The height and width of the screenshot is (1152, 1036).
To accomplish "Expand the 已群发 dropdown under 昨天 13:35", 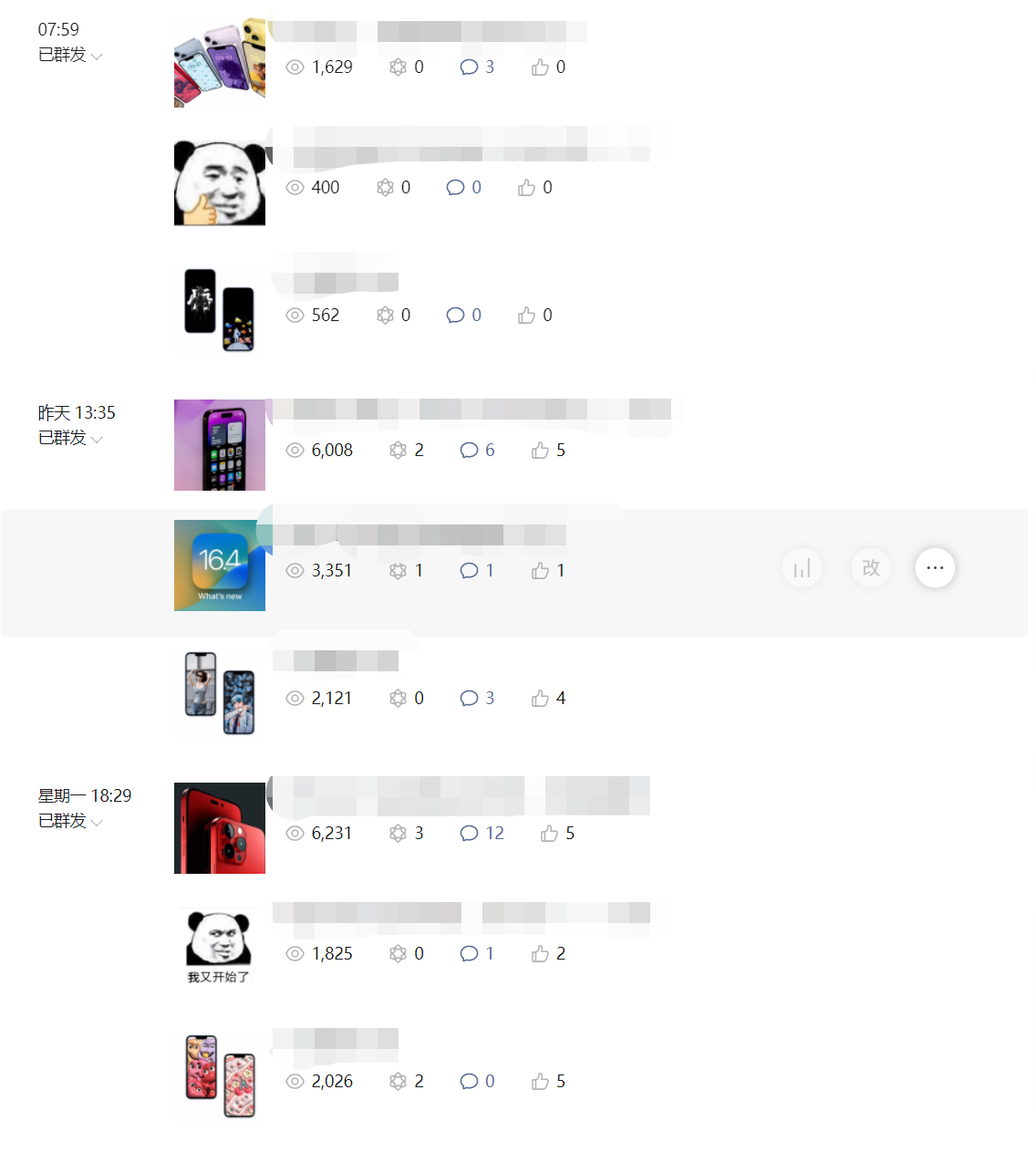I will [70, 439].
